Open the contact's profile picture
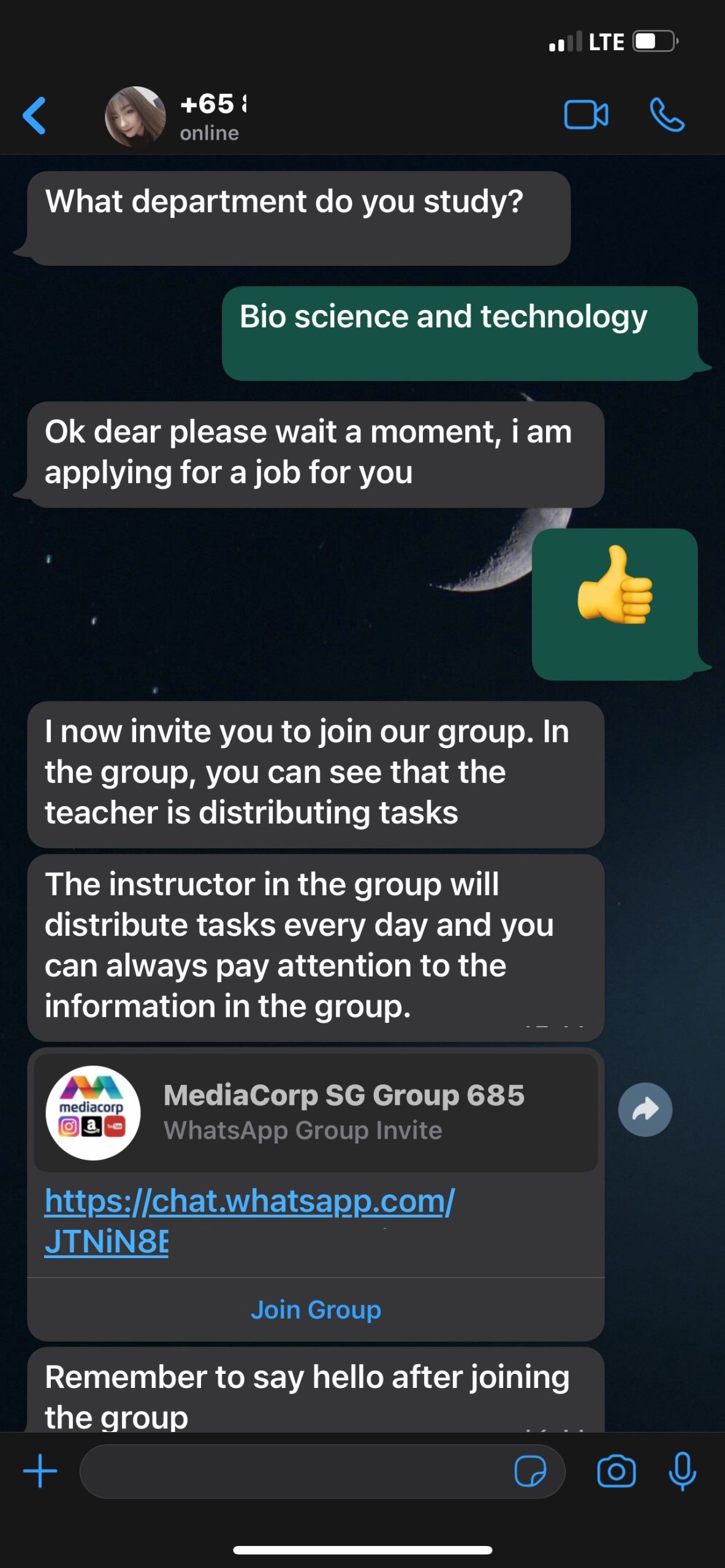The height and width of the screenshot is (1568, 725). pos(135,116)
